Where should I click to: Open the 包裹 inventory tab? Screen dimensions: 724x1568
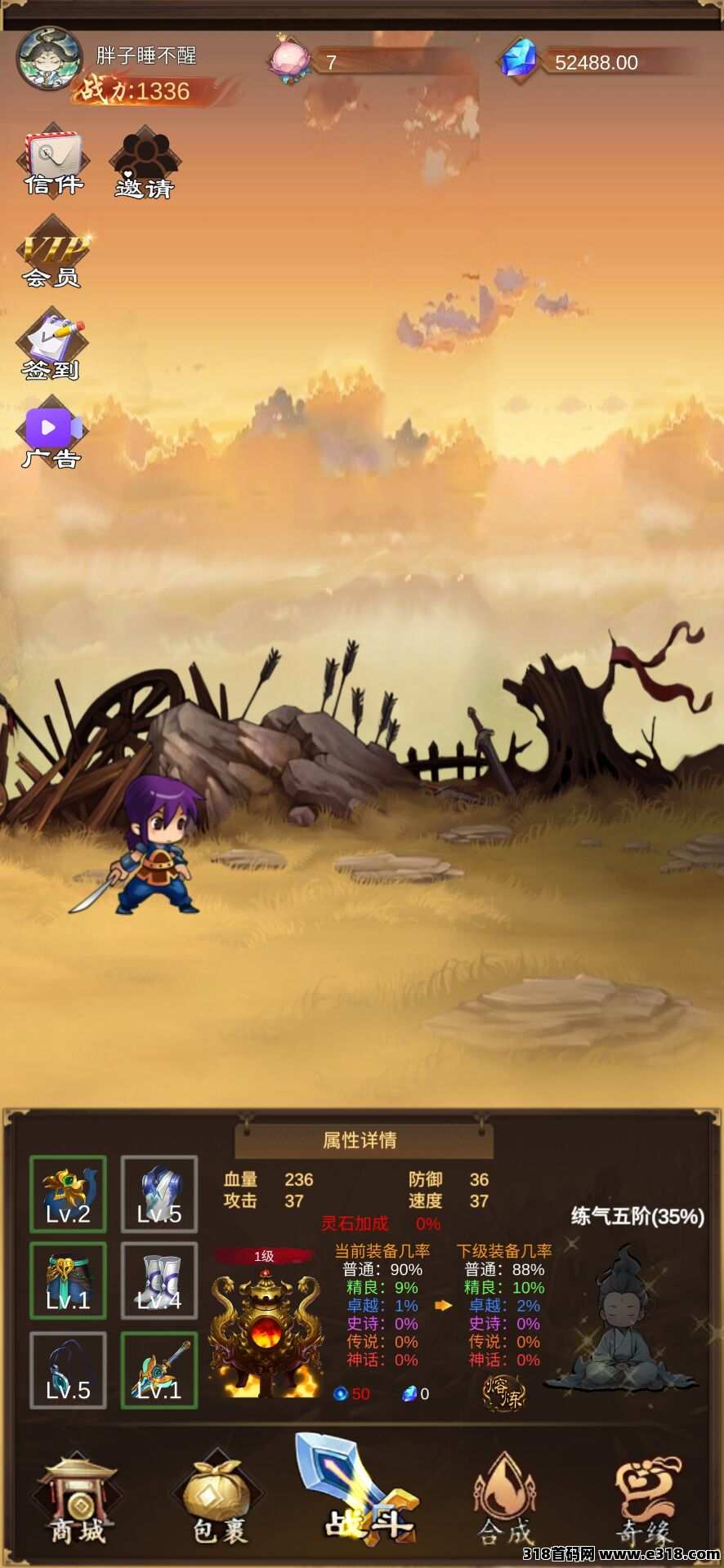pos(219,1500)
